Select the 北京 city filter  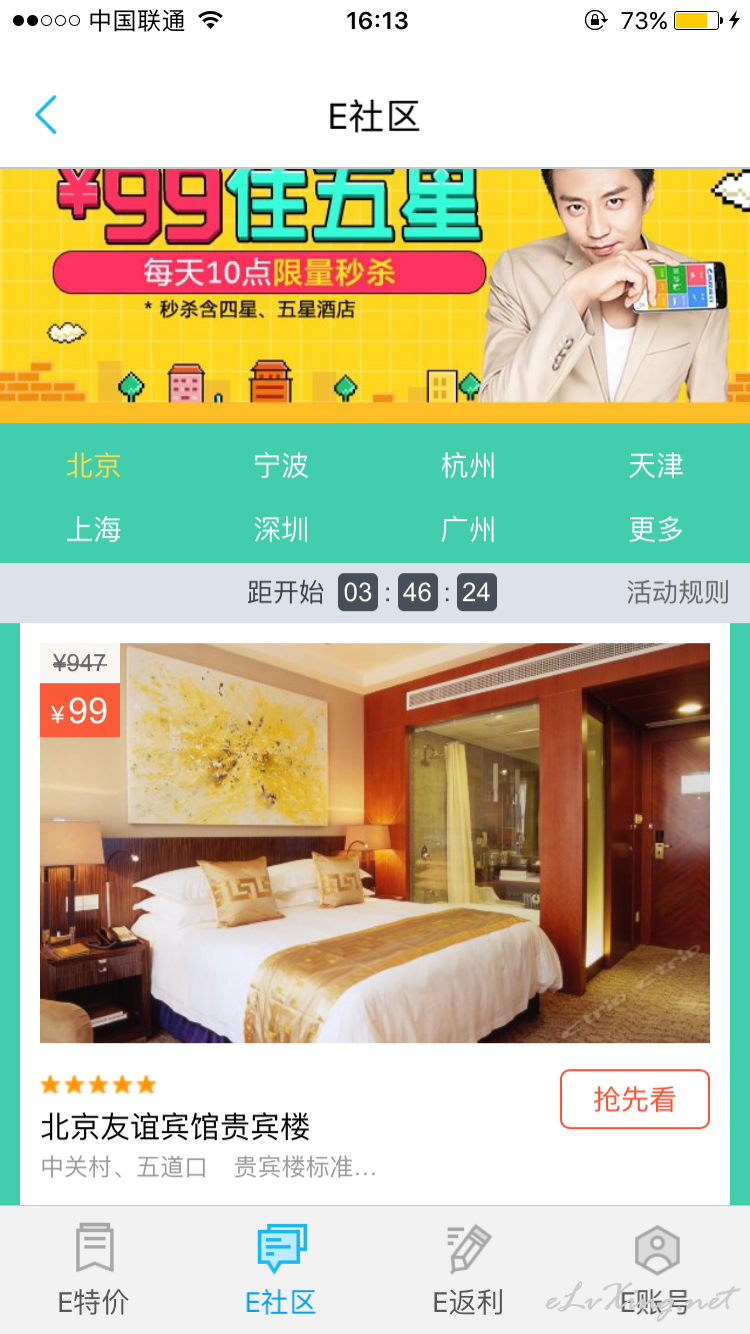click(x=94, y=465)
